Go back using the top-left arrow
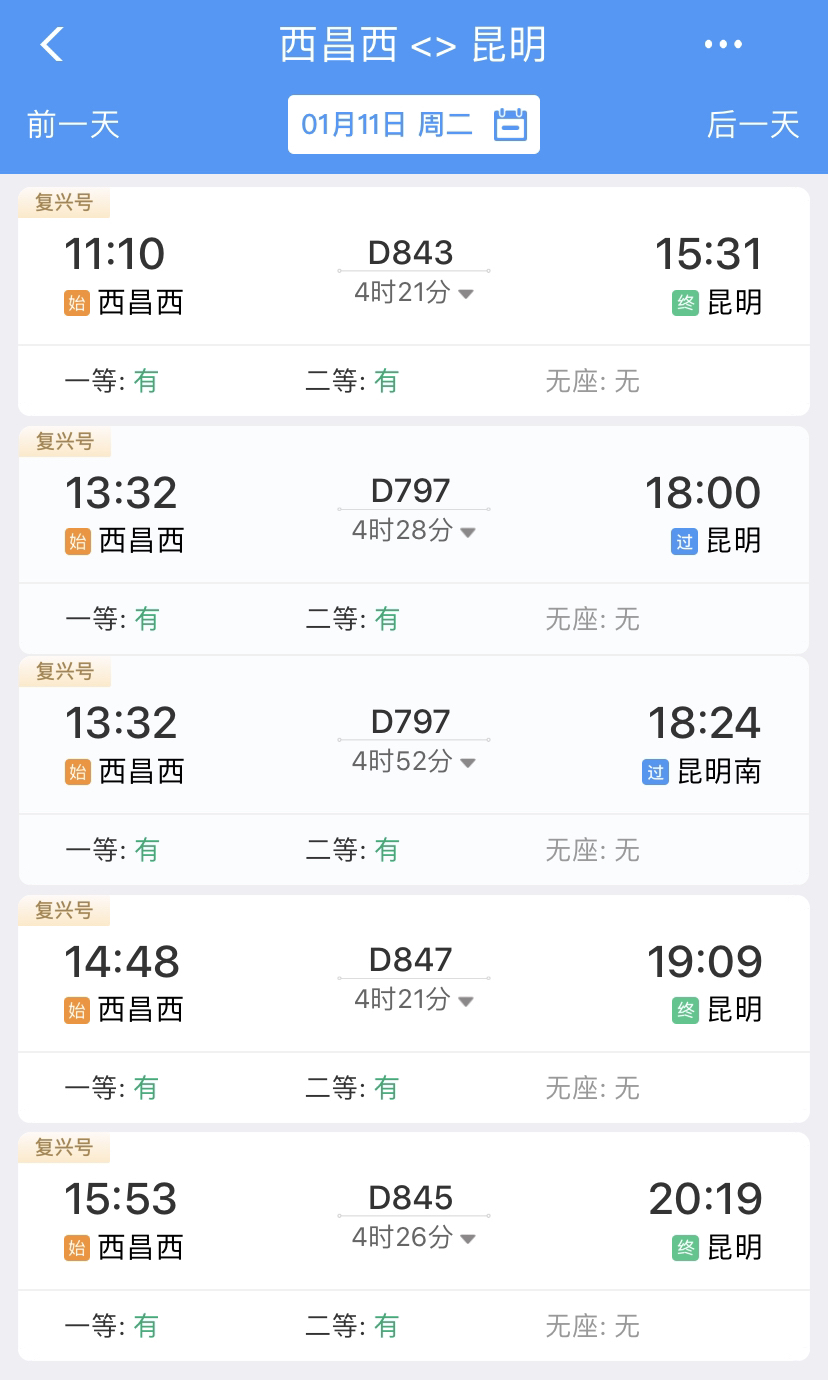 [52, 45]
